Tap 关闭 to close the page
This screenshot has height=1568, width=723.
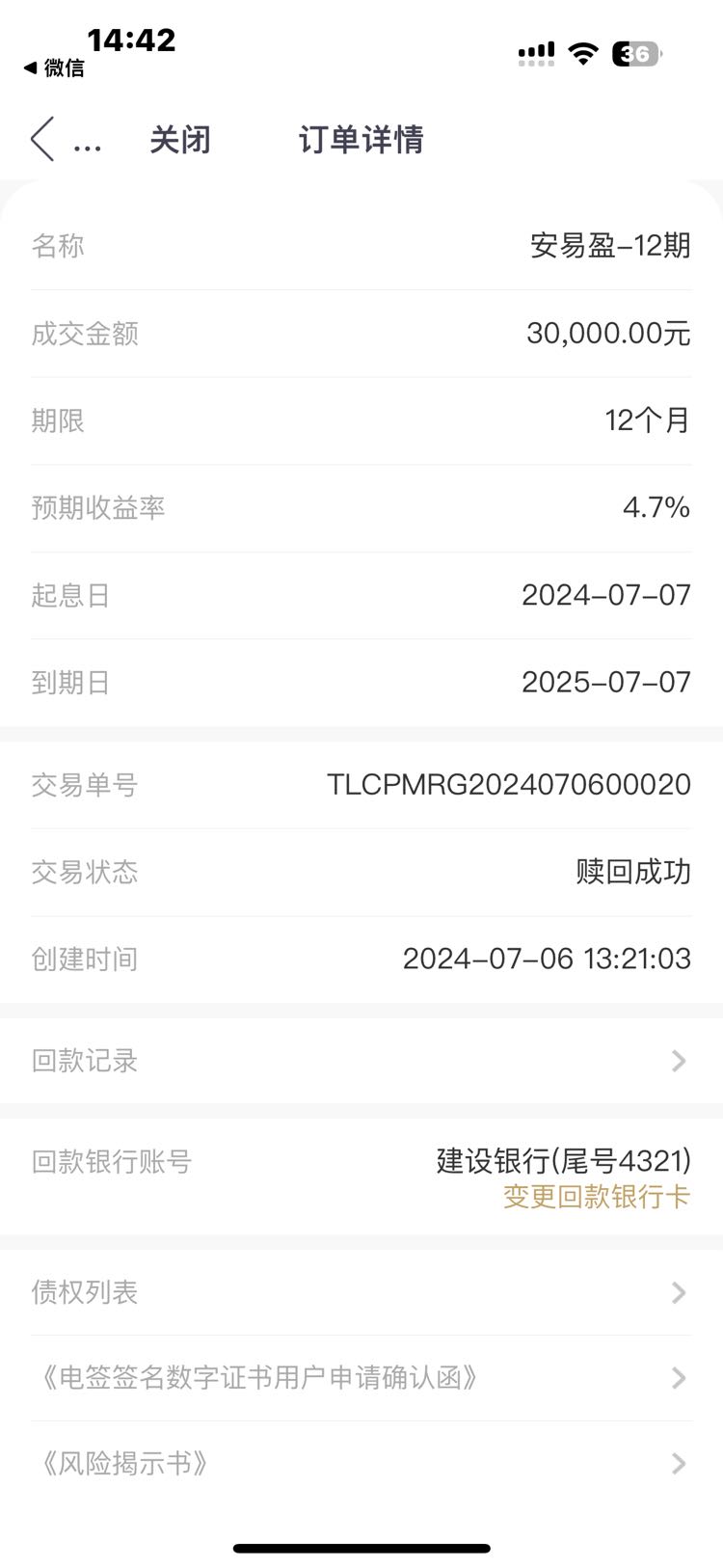179,140
